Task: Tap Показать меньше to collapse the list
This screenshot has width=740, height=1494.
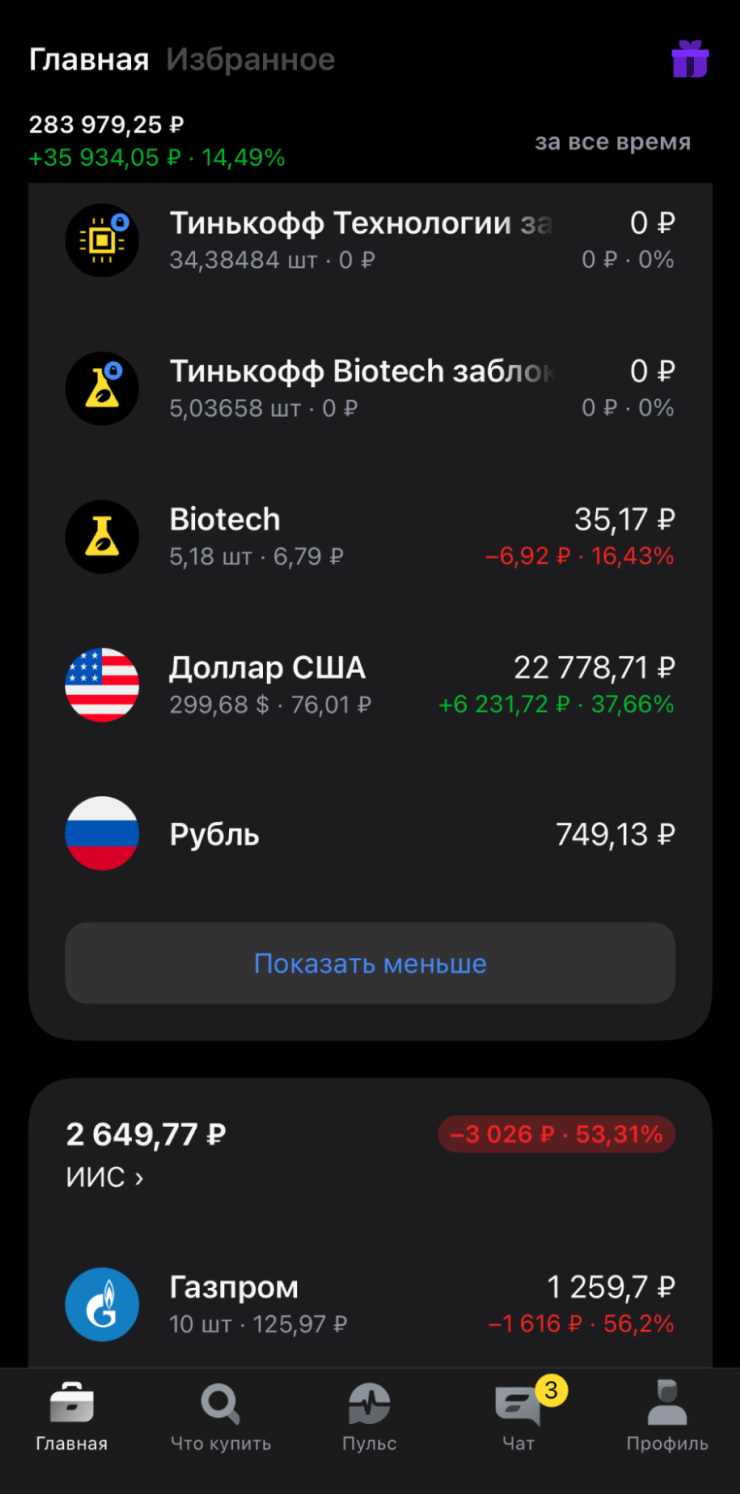Action: [x=370, y=963]
